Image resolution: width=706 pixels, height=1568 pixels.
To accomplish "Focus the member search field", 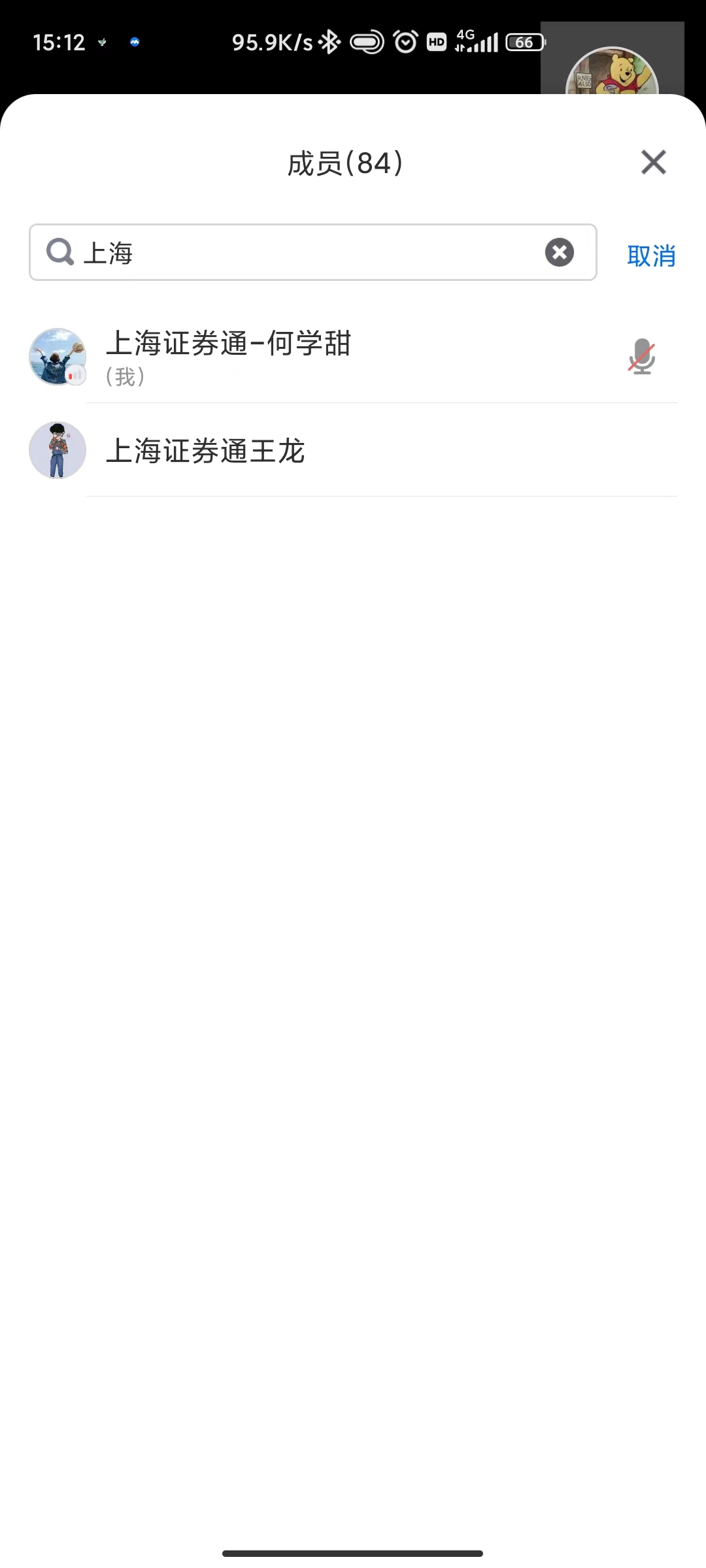I will pos(312,252).
